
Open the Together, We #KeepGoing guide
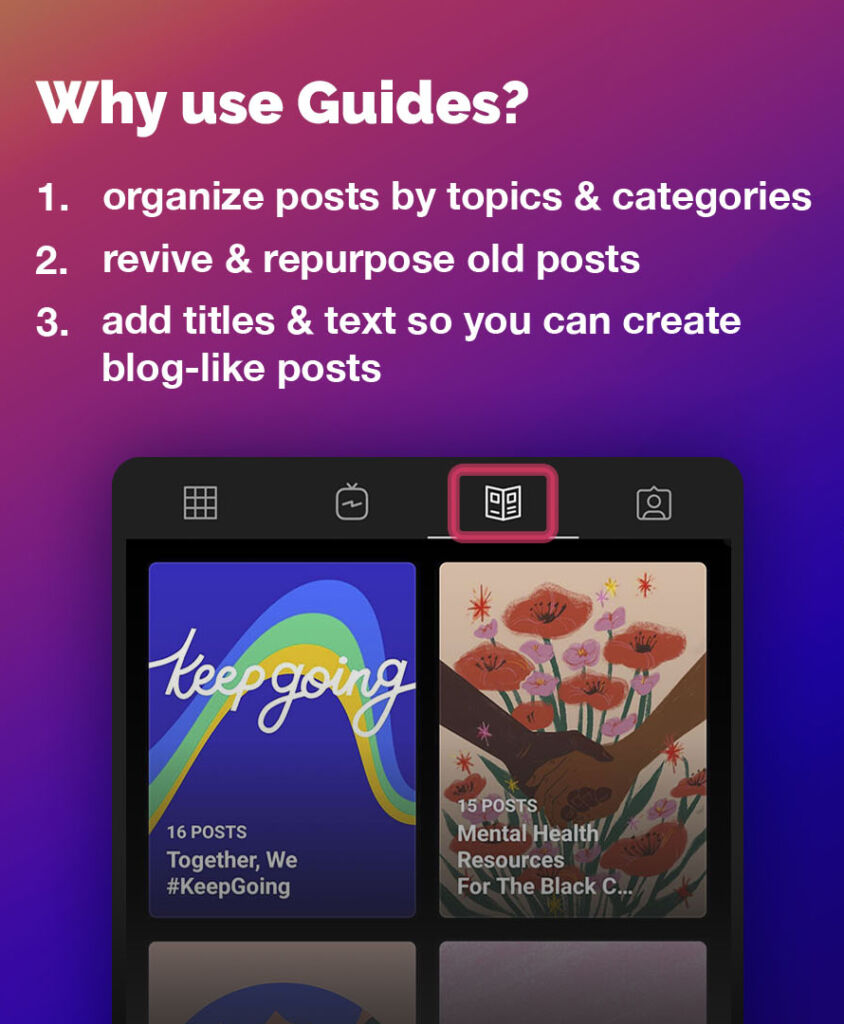coord(283,740)
